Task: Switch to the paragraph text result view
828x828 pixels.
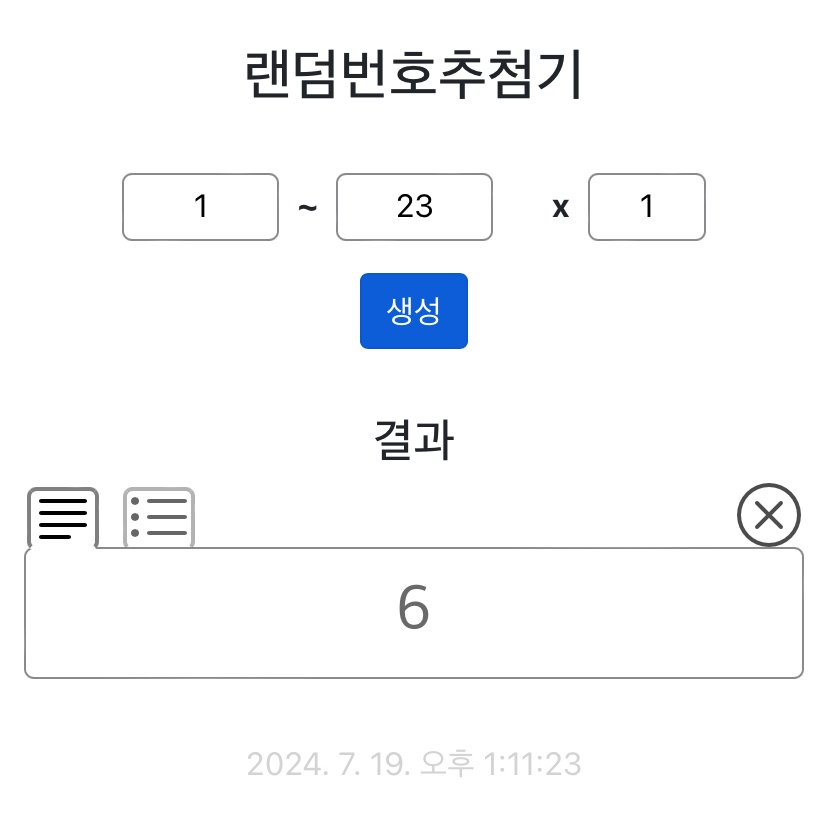Action: point(62,517)
